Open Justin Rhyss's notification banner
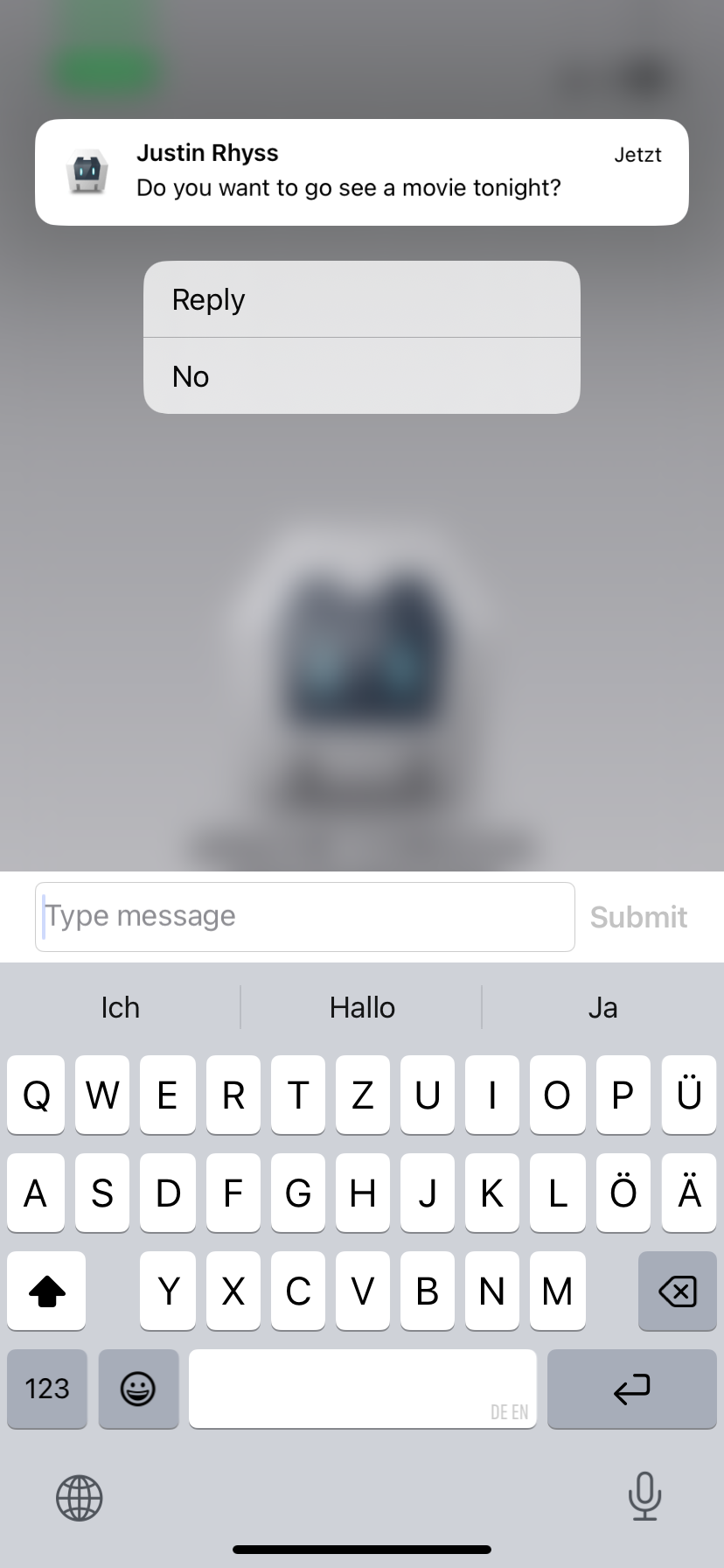Image resolution: width=724 pixels, height=1568 pixels. pyautogui.click(x=361, y=172)
